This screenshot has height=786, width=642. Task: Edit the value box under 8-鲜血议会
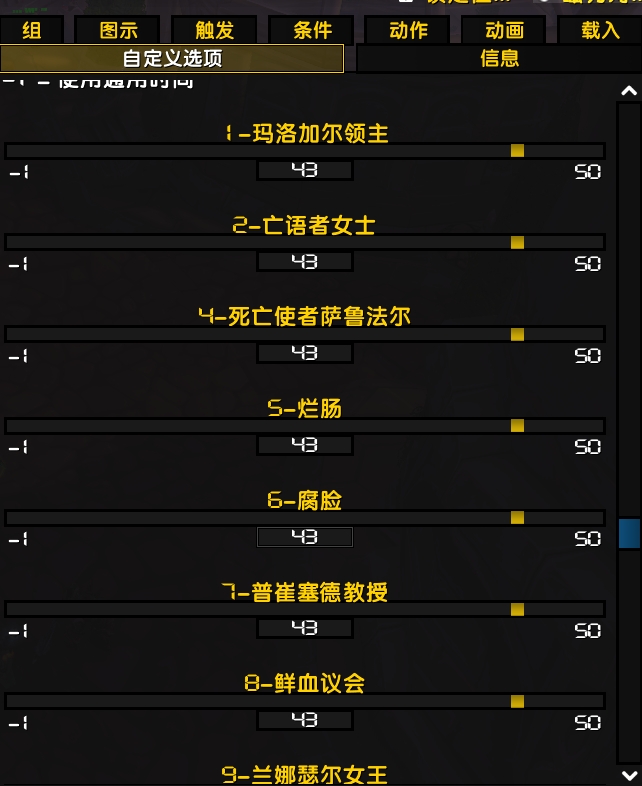pos(305,720)
